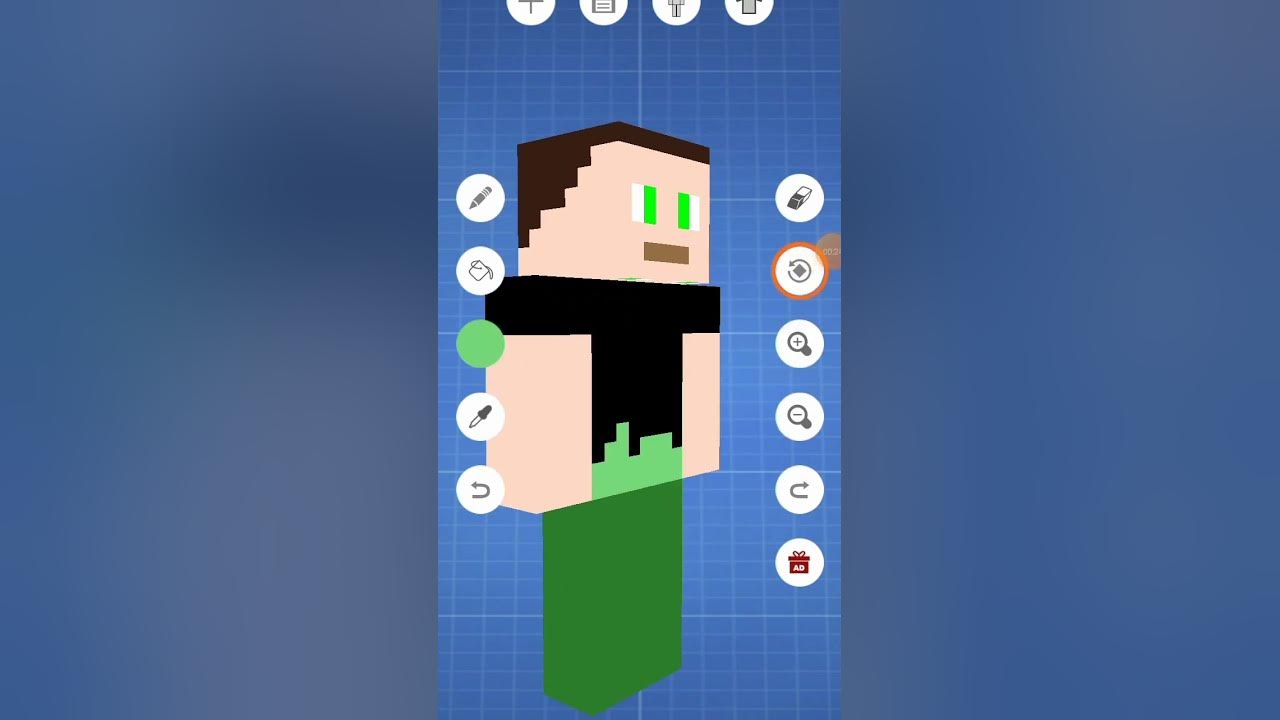Activate the eyedropper color sampler
Viewport: 1280px width, 720px height.
[x=480, y=417]
